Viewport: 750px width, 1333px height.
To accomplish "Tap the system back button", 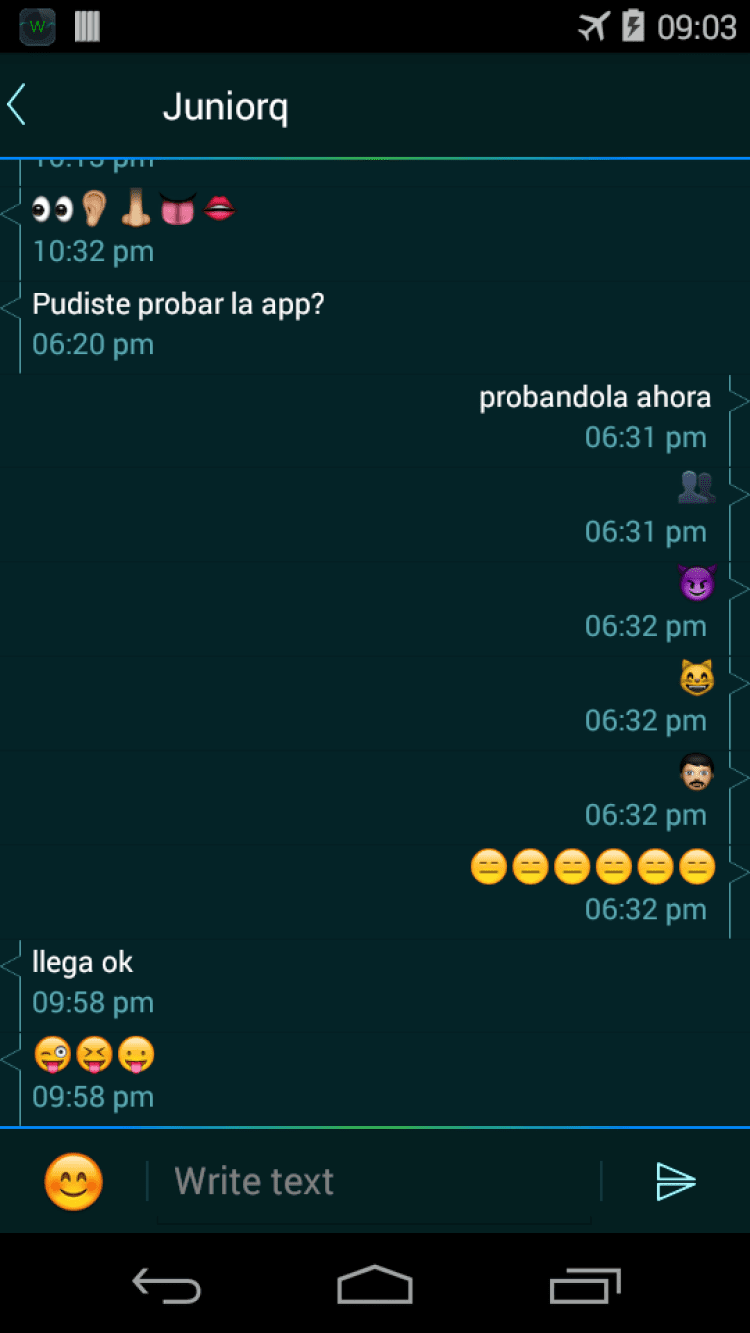I will pos(166,1285).
